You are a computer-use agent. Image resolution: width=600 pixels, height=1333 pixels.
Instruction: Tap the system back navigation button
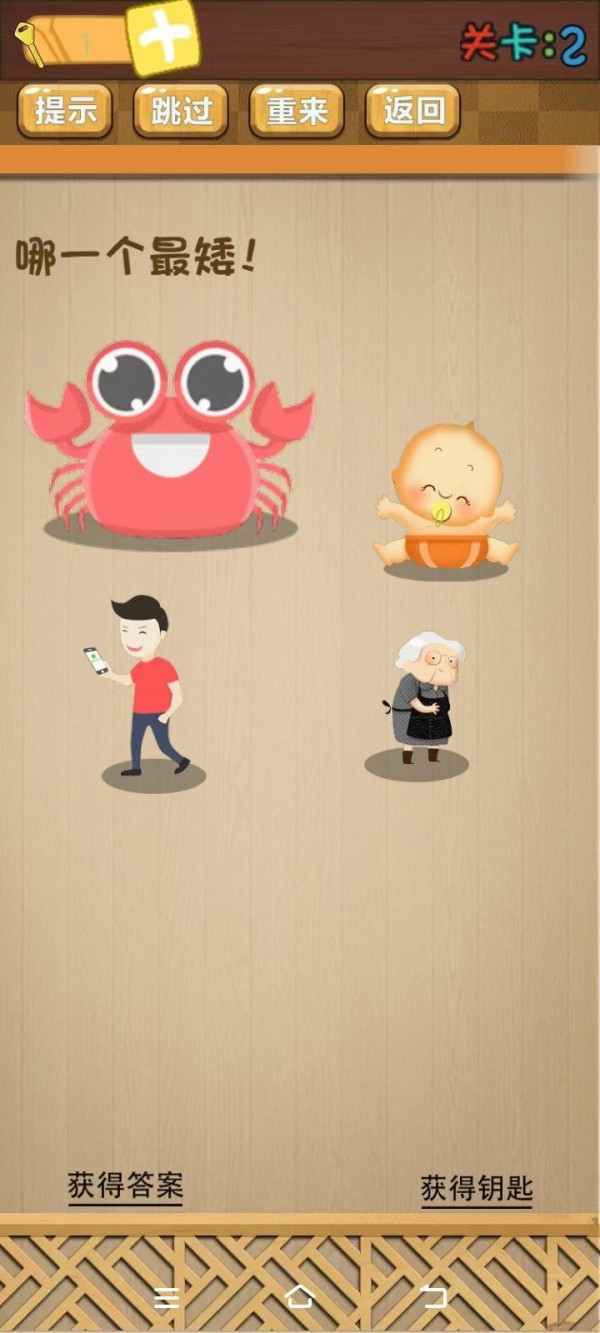coord(434,1297)
